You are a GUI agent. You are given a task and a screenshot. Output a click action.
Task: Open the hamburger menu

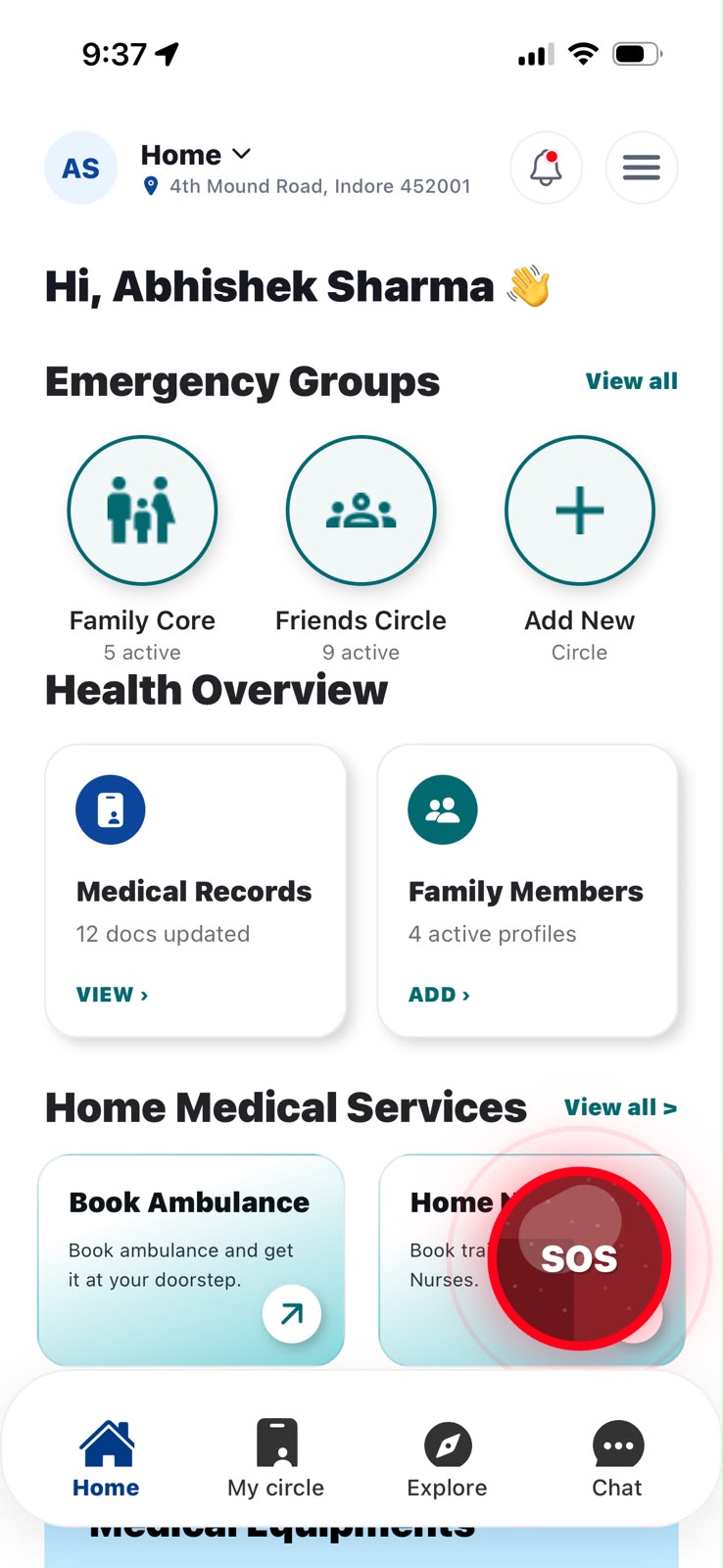(641, 168)
